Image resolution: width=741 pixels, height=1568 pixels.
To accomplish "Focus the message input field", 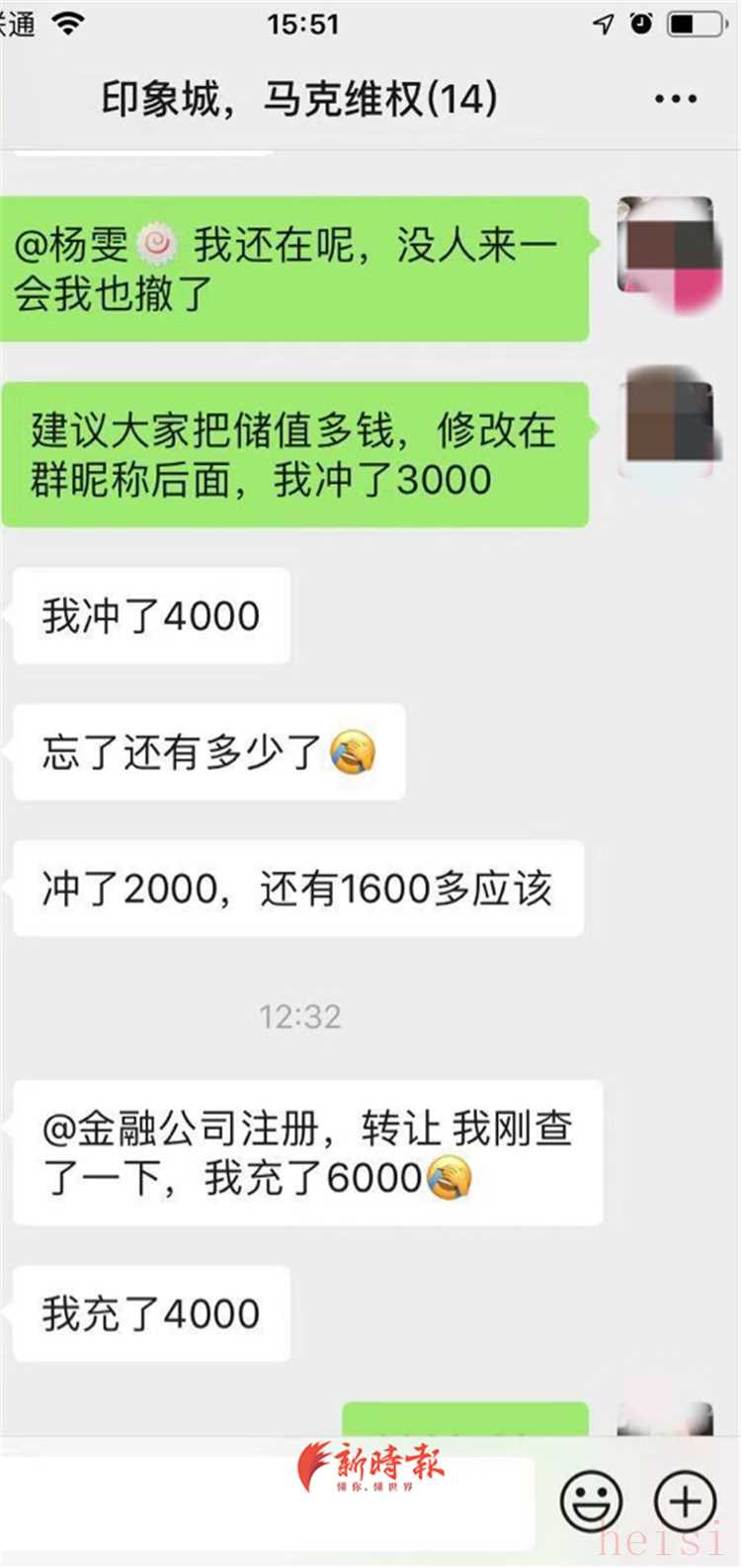I will pos(267,1502).
